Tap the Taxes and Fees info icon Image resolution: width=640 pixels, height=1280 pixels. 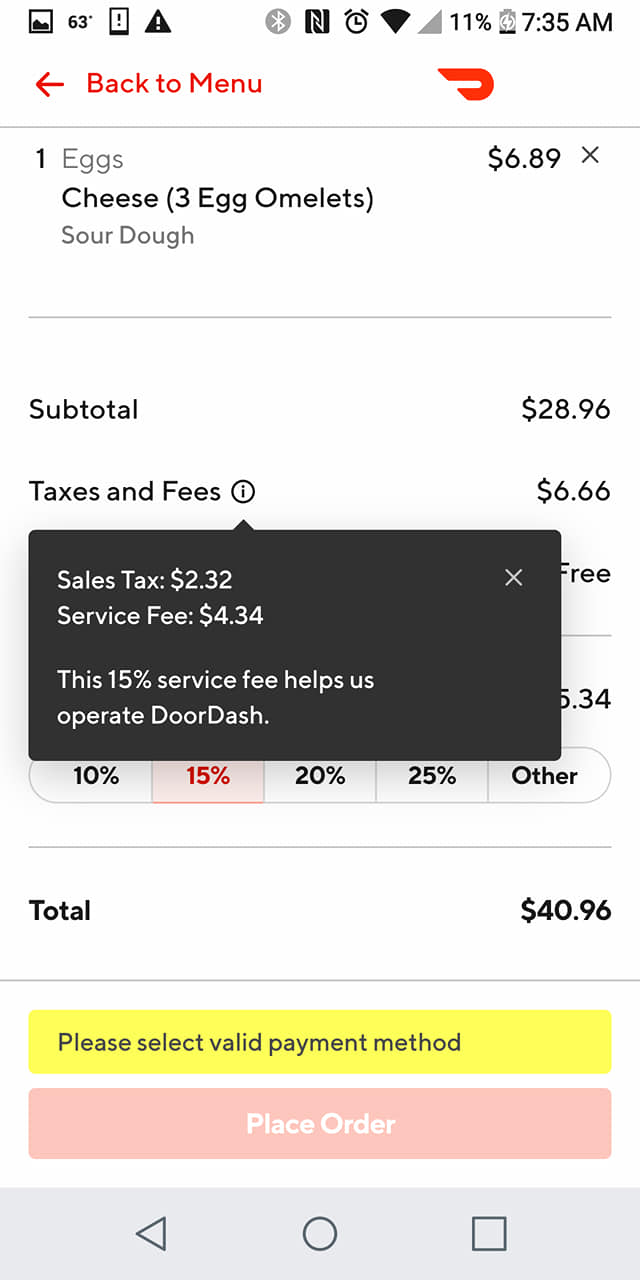coord(243,492)
